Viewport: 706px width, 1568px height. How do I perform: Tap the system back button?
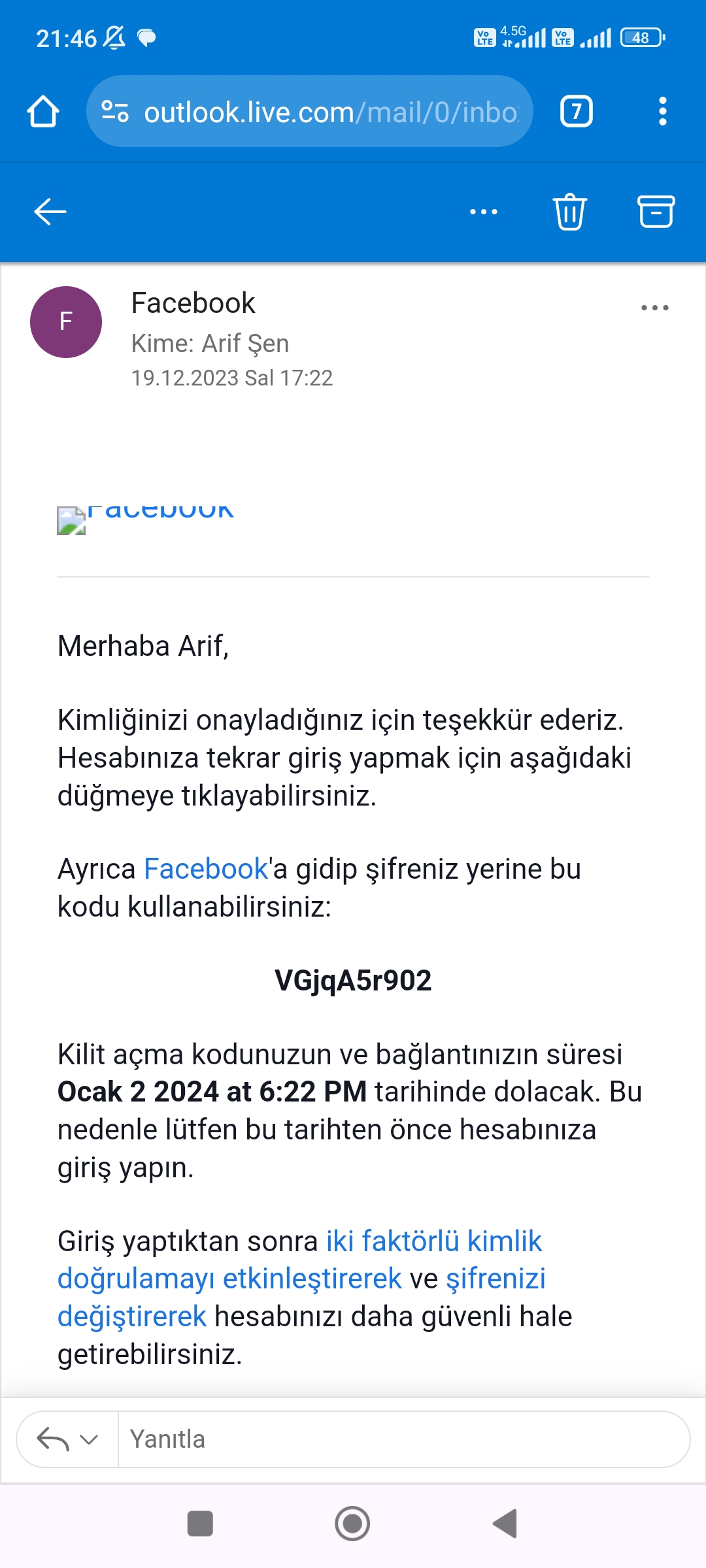[x=505, y=1524]
